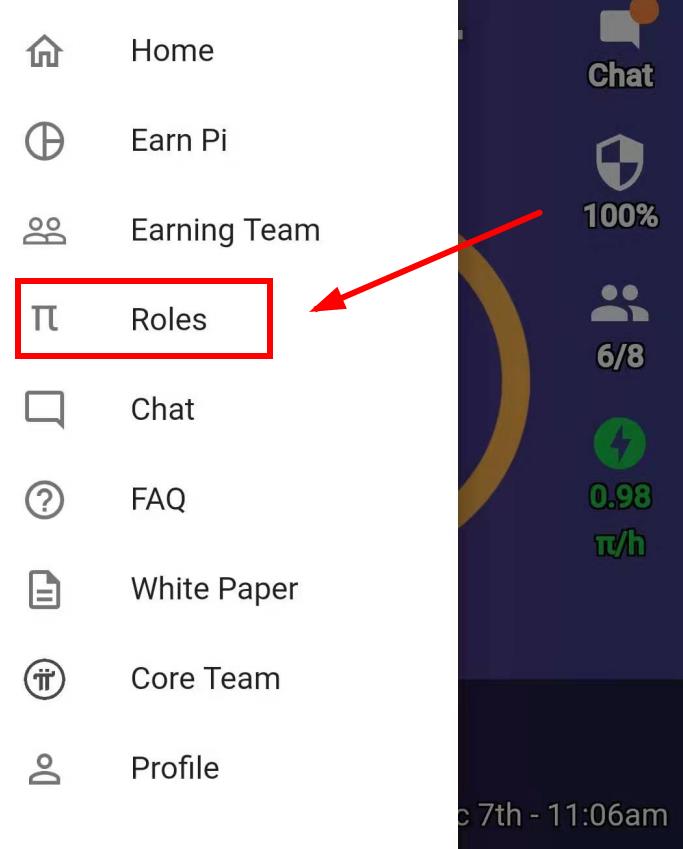Open Chat from the side menu

click(162, 409)
